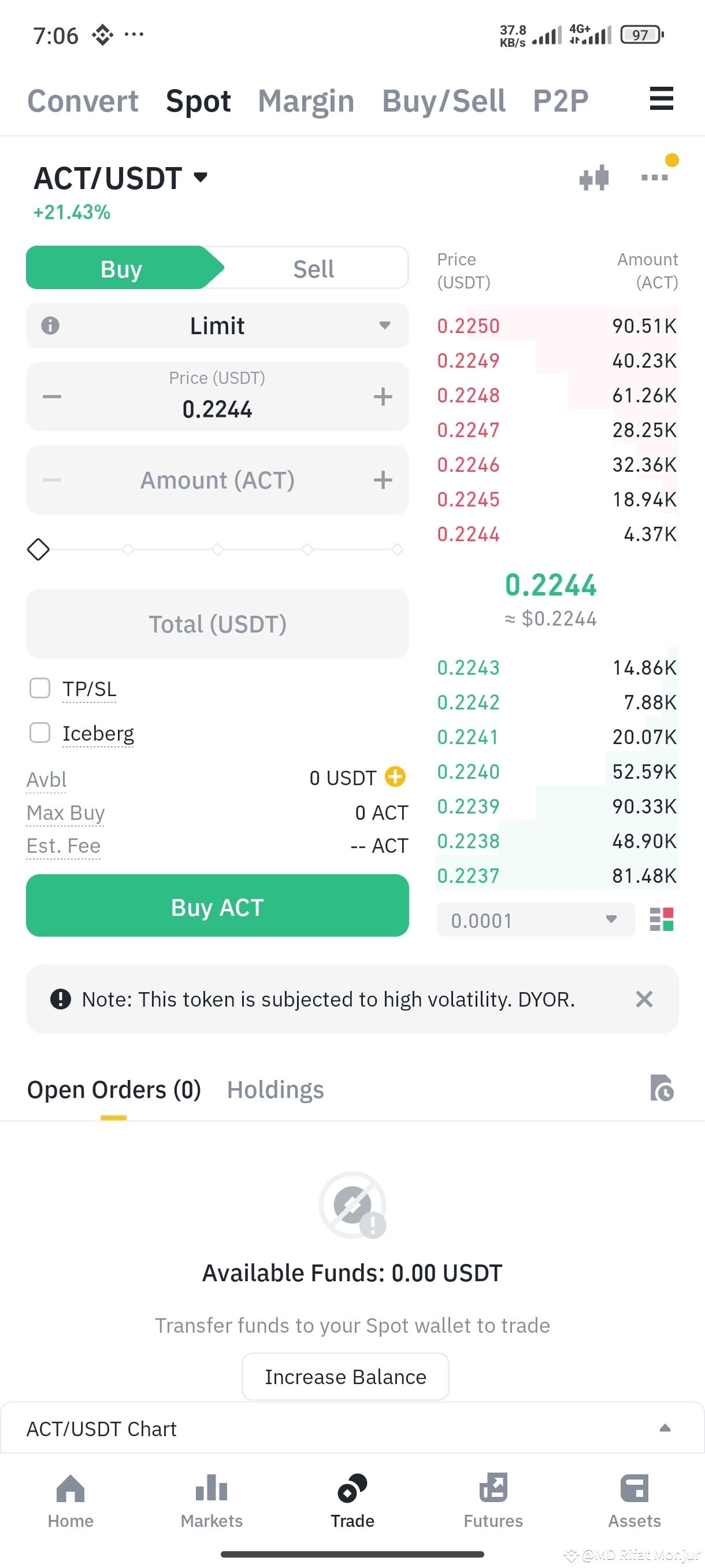Open the candlestick chart view icon
This screenshot has height=1568, width=705.
click(594, 177)
